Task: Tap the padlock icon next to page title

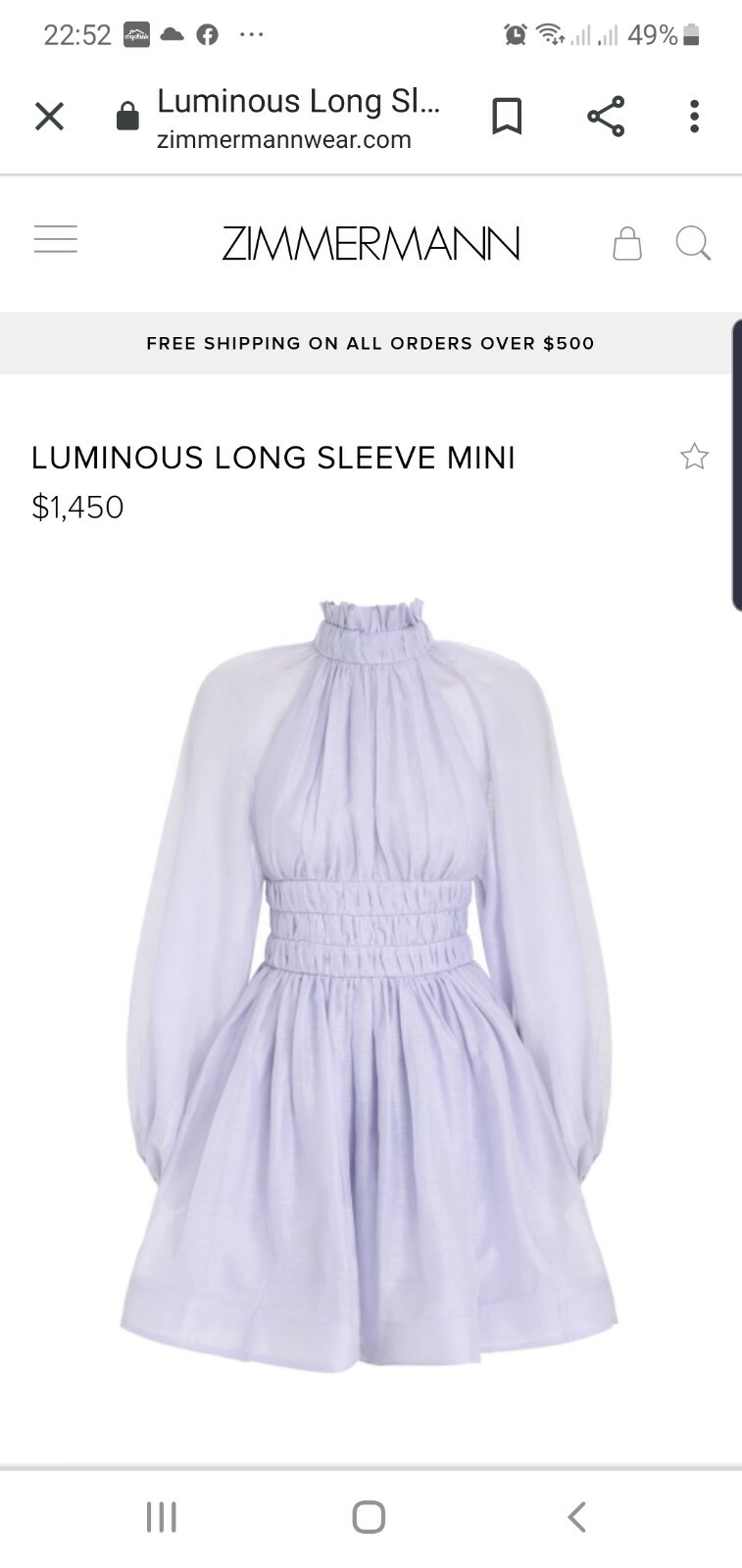Action: pyautogui.click(x=124, y=116)
